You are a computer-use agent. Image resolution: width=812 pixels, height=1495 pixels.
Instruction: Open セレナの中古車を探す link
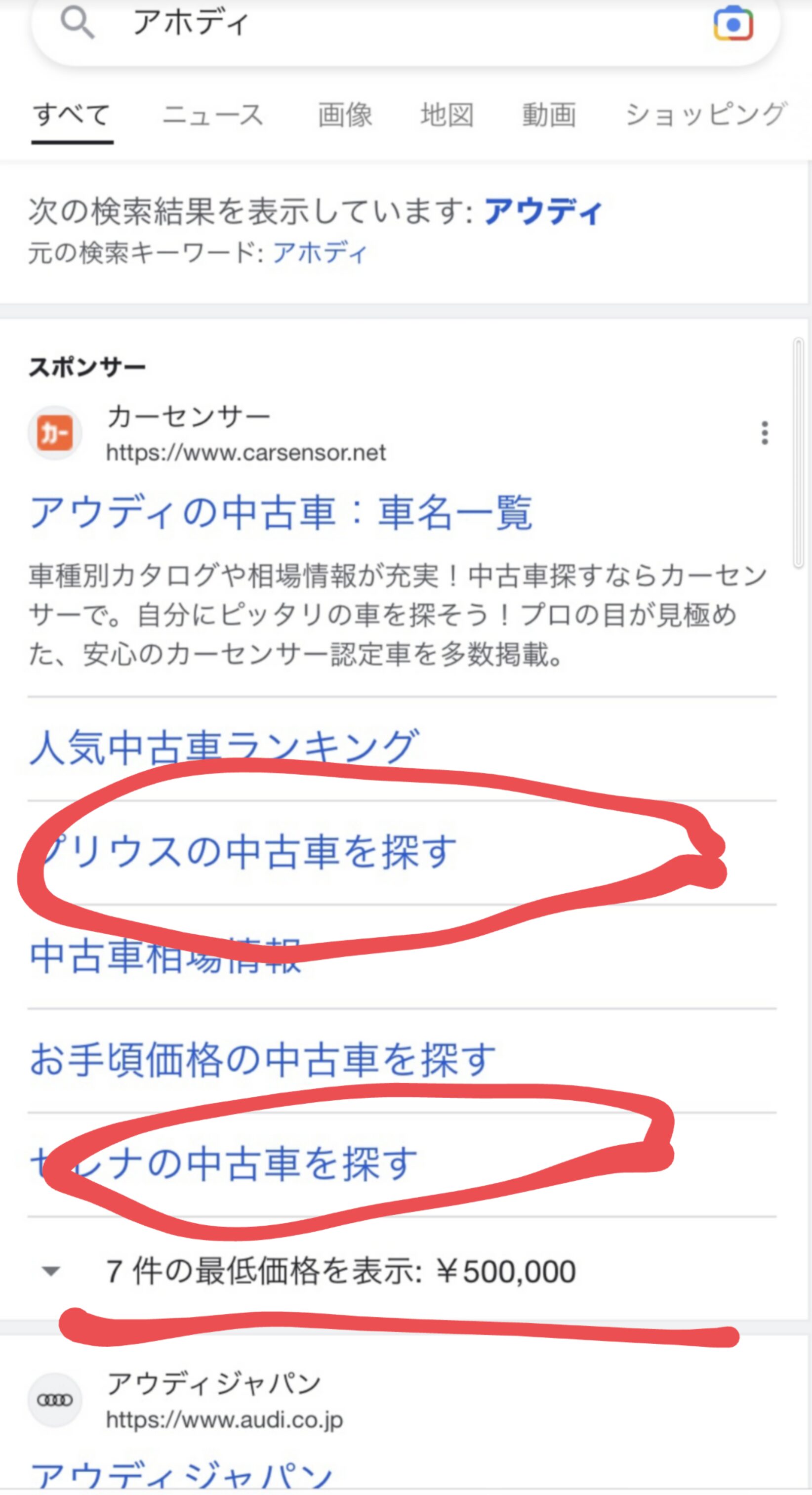[x=224, y=1164]
